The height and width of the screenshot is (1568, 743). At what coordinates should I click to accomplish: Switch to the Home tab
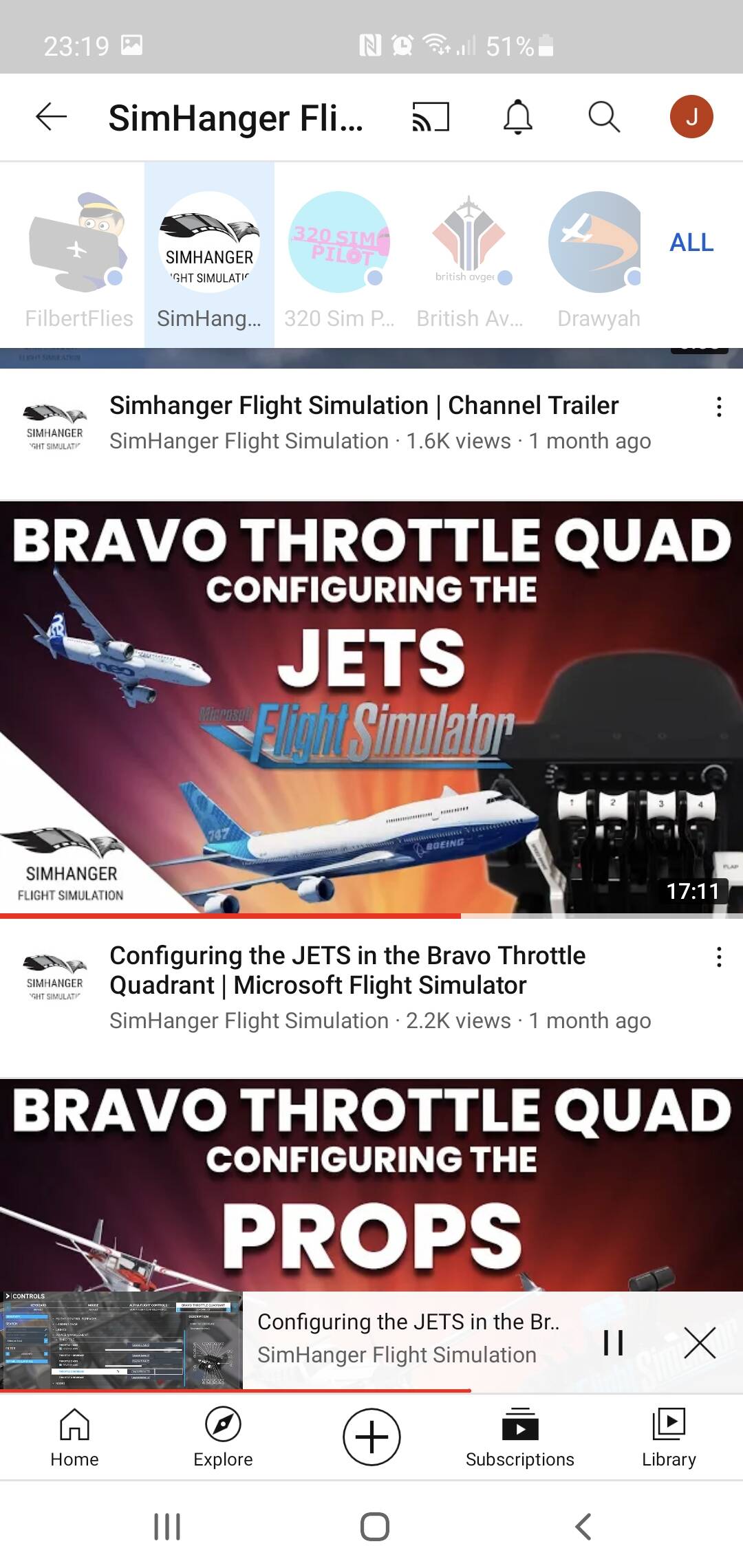click(x=74, y=1437)
